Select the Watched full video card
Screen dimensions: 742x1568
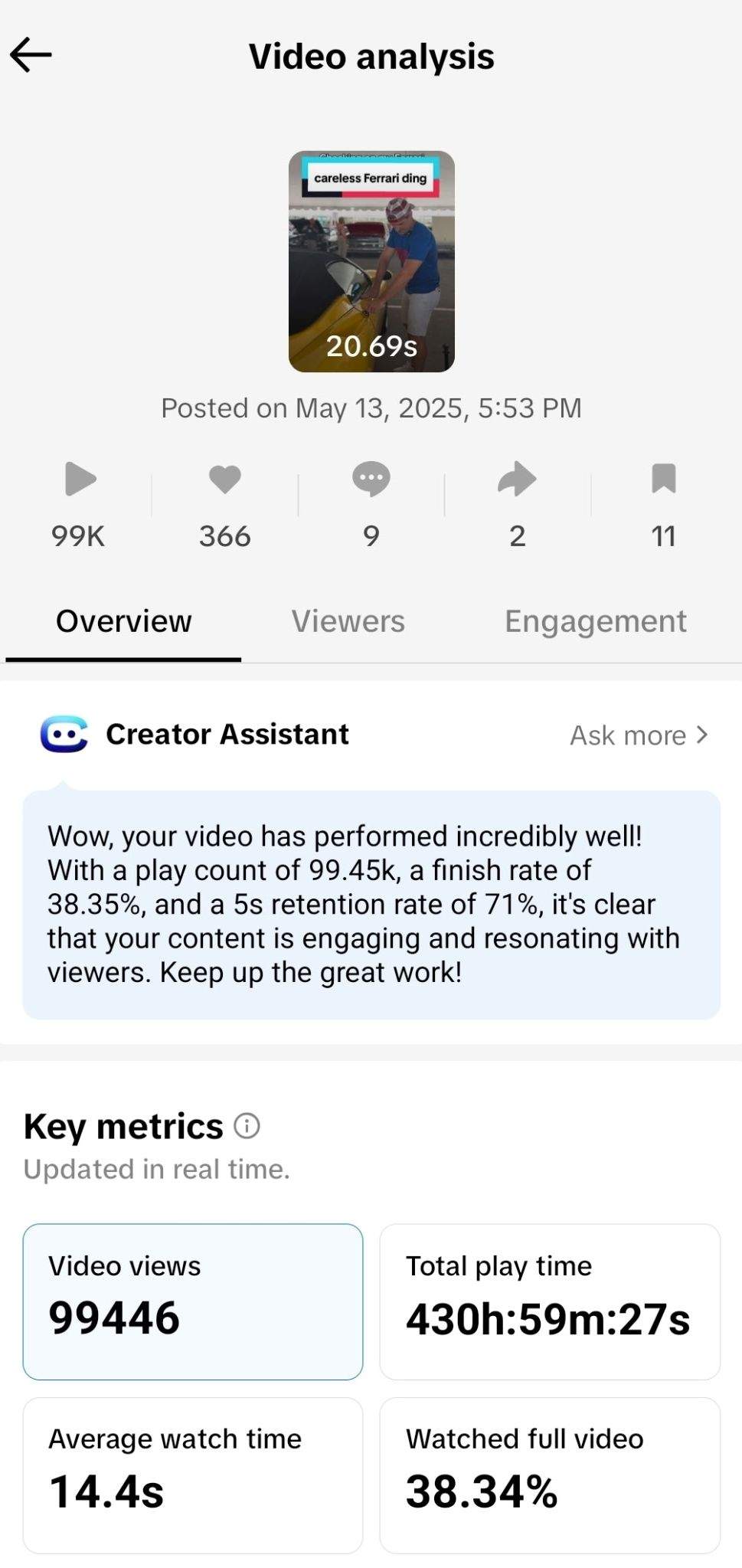(549, 1475)
